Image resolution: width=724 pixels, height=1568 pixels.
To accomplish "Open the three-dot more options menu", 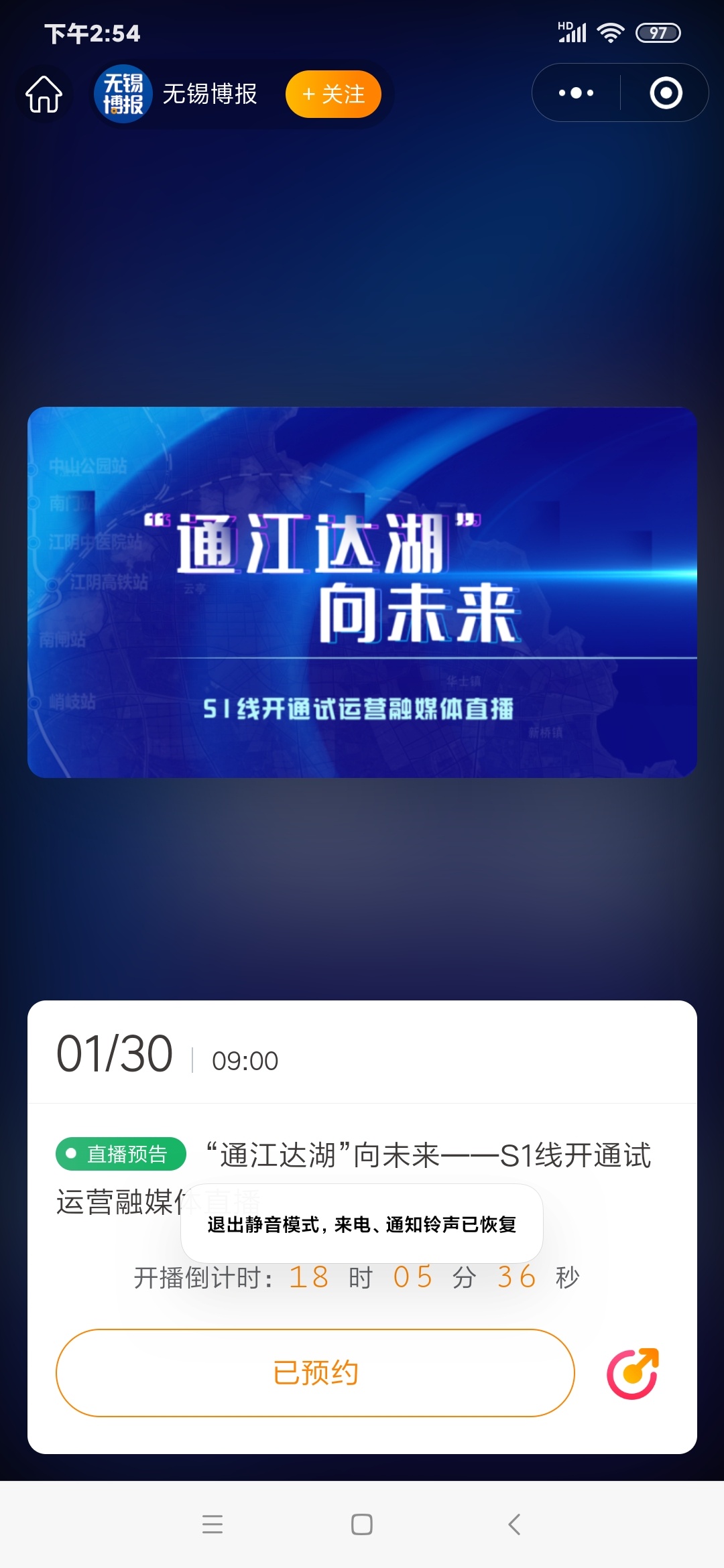I will tap(576, 93).
